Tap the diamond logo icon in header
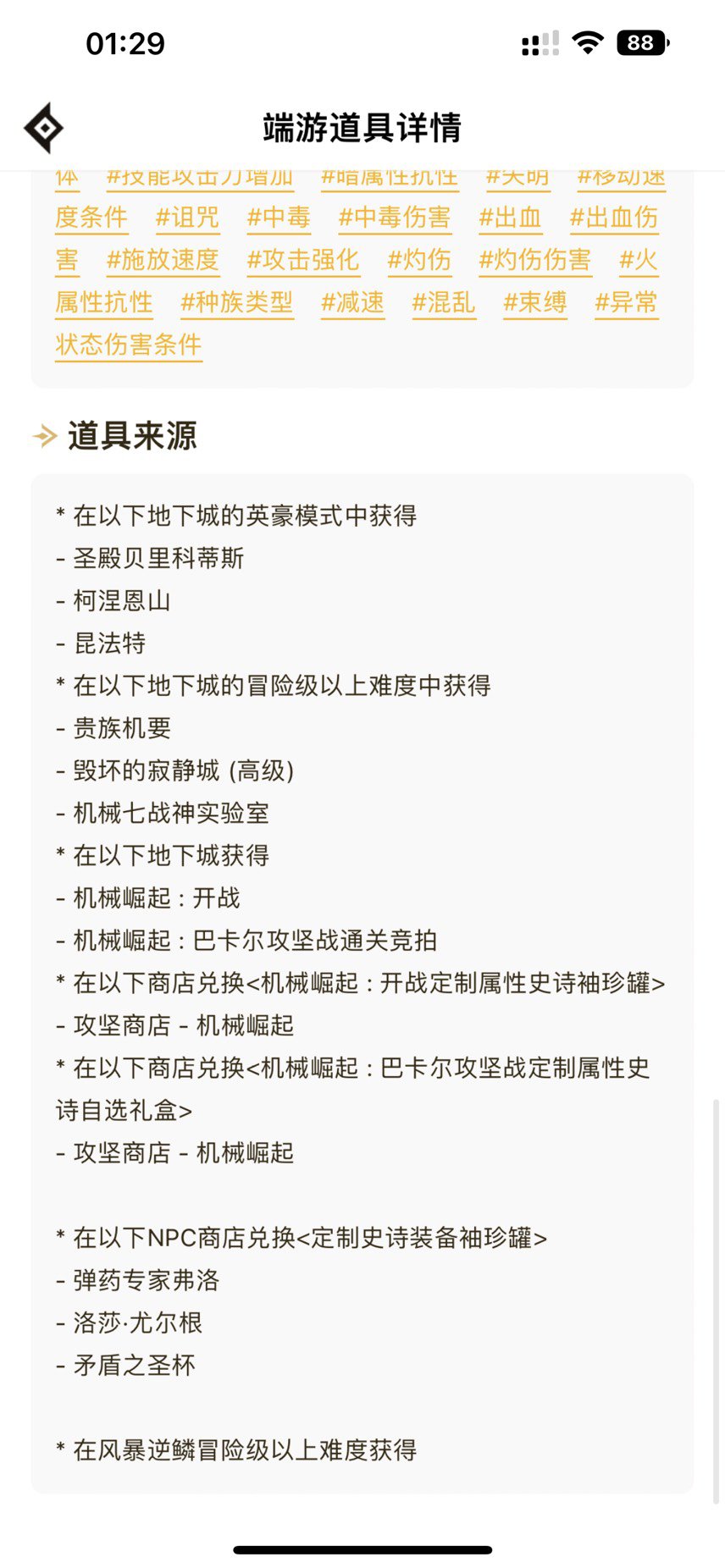Viewport: 725px width, 1568px height. pos(44,128)
